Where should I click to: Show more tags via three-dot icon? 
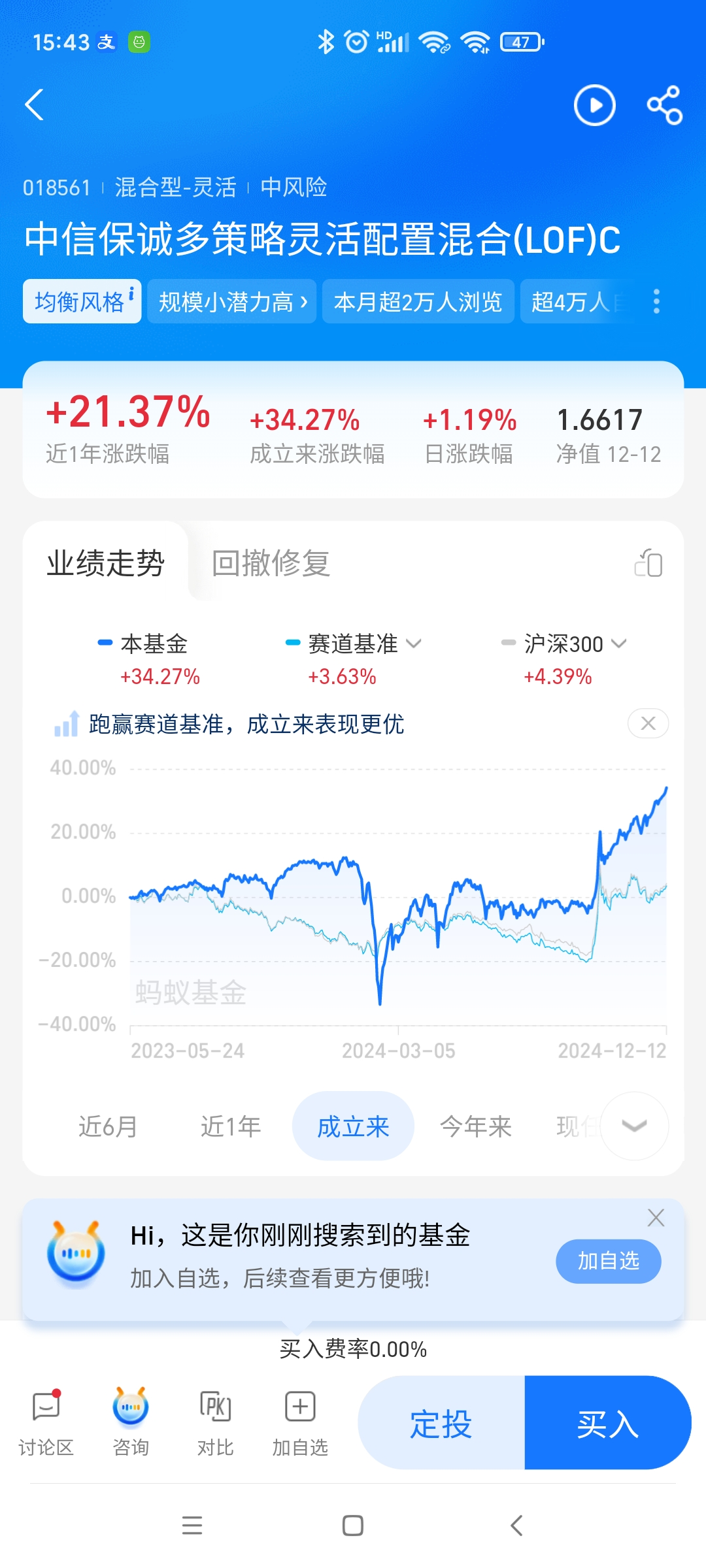pyautogui.click(x=656, y=302)
